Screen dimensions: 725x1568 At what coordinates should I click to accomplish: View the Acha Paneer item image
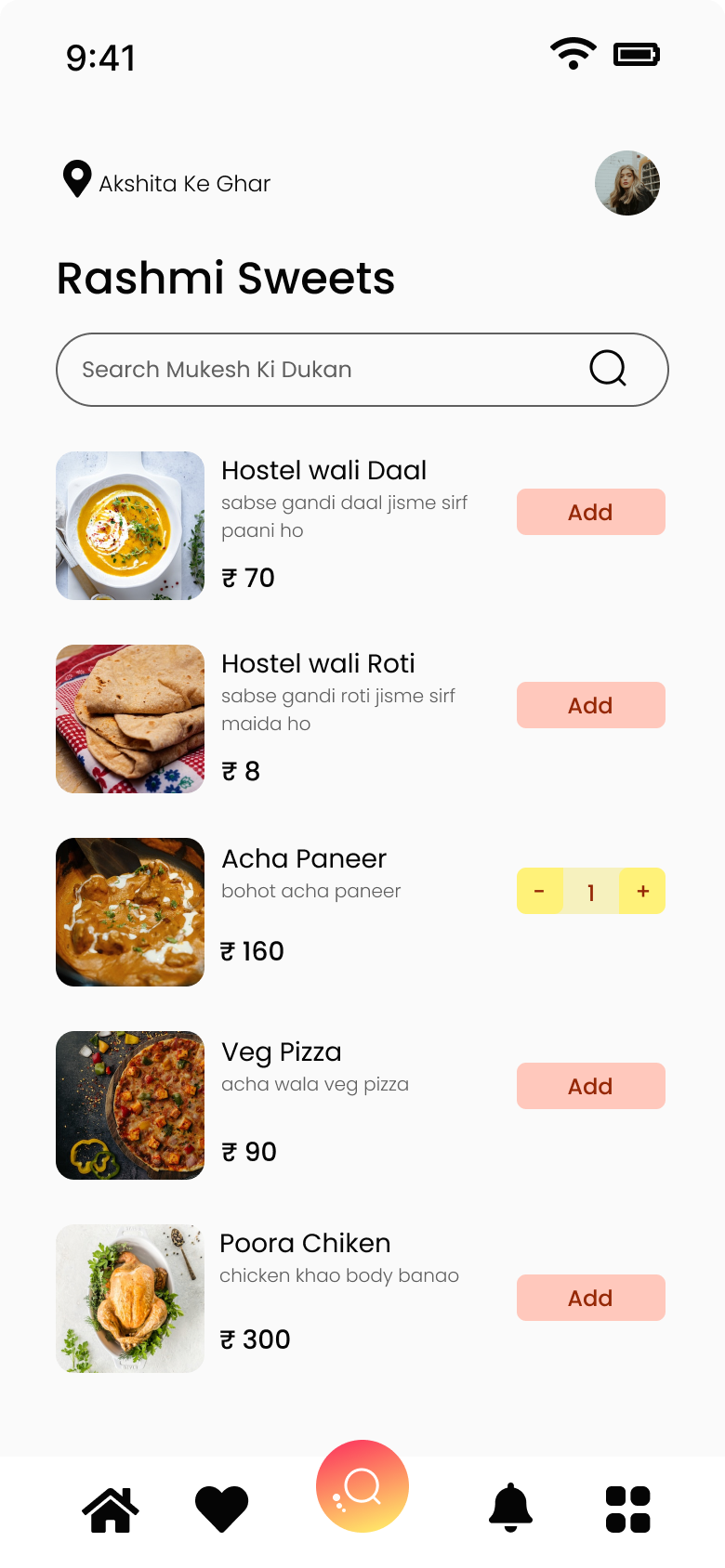pos(130,912)
